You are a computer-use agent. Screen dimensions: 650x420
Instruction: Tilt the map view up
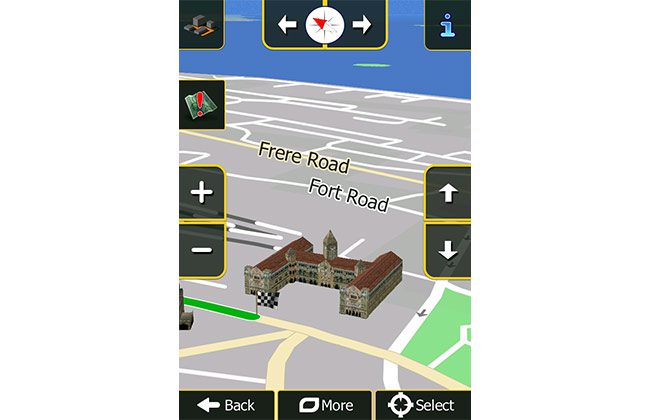click(447, 194)
